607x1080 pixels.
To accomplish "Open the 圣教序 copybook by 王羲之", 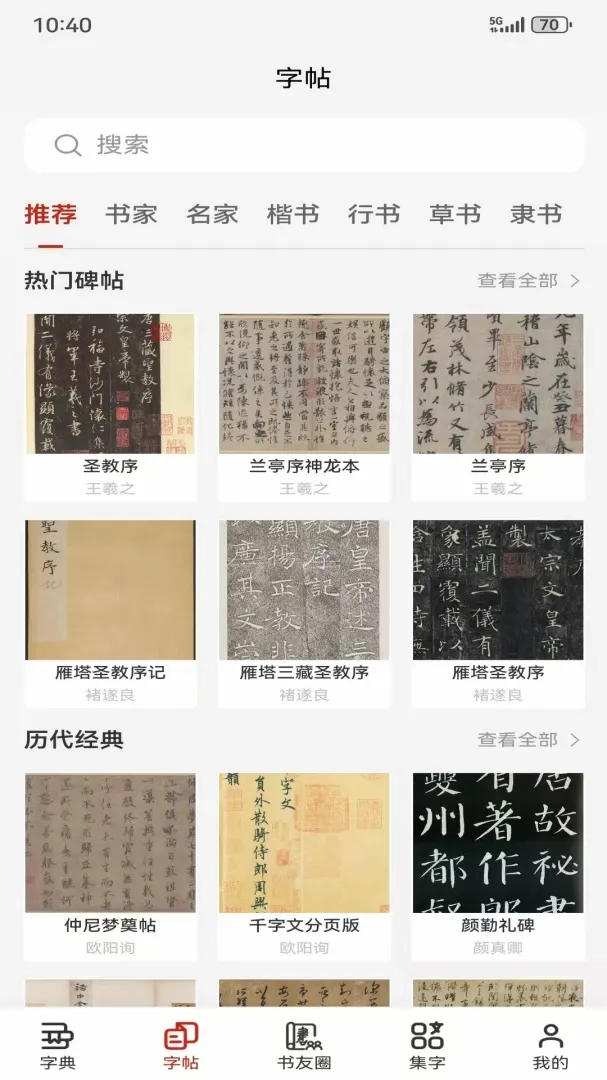I will coord(110,407).
